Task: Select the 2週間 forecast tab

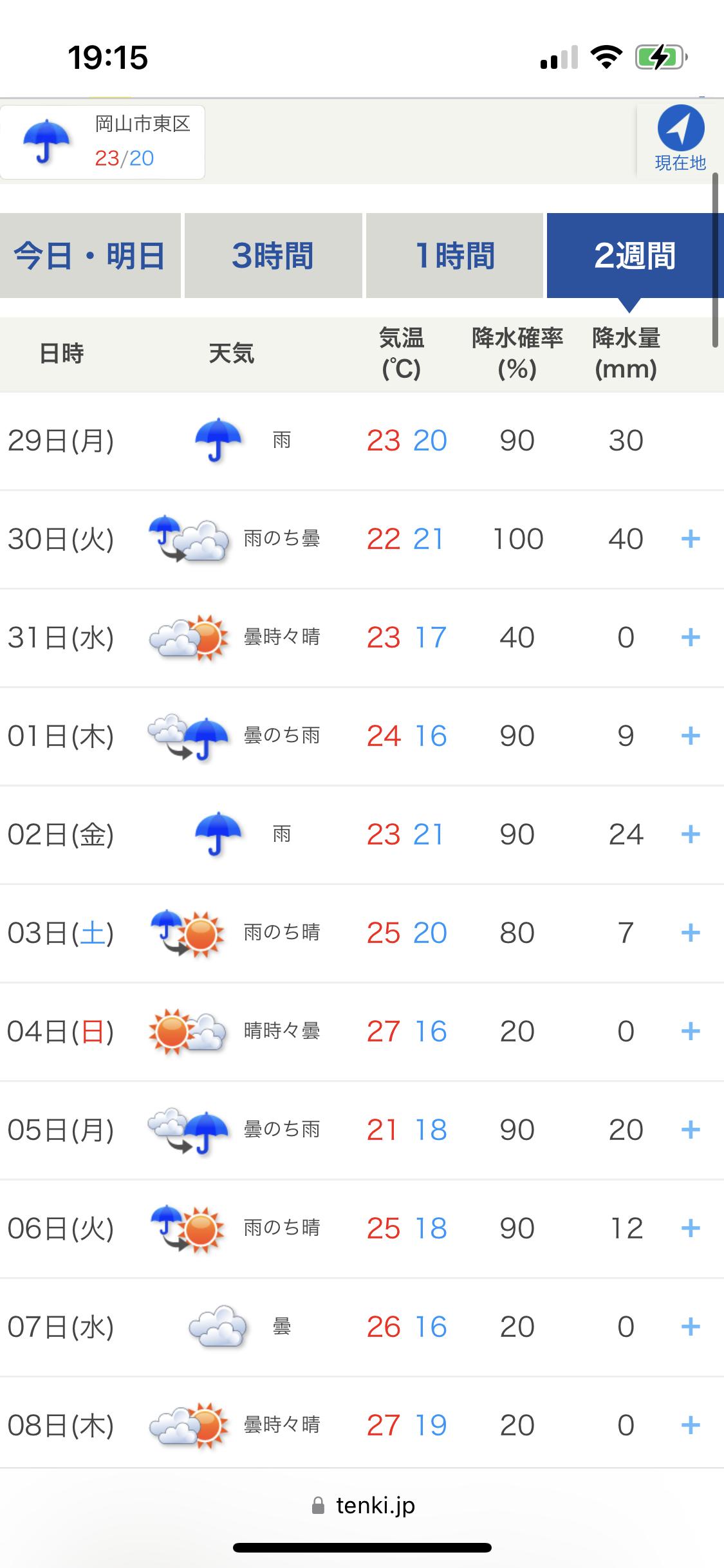Action: [635, 256]
